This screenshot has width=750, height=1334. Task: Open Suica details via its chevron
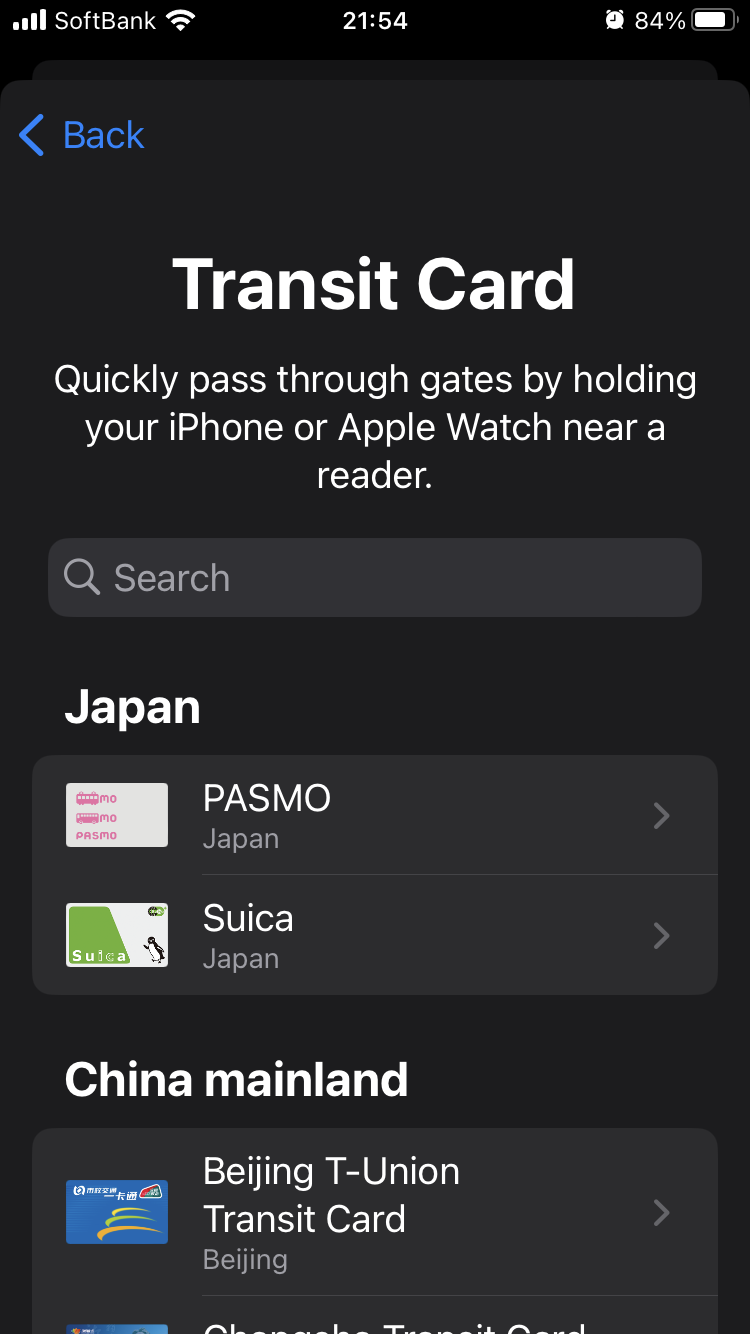661,935
